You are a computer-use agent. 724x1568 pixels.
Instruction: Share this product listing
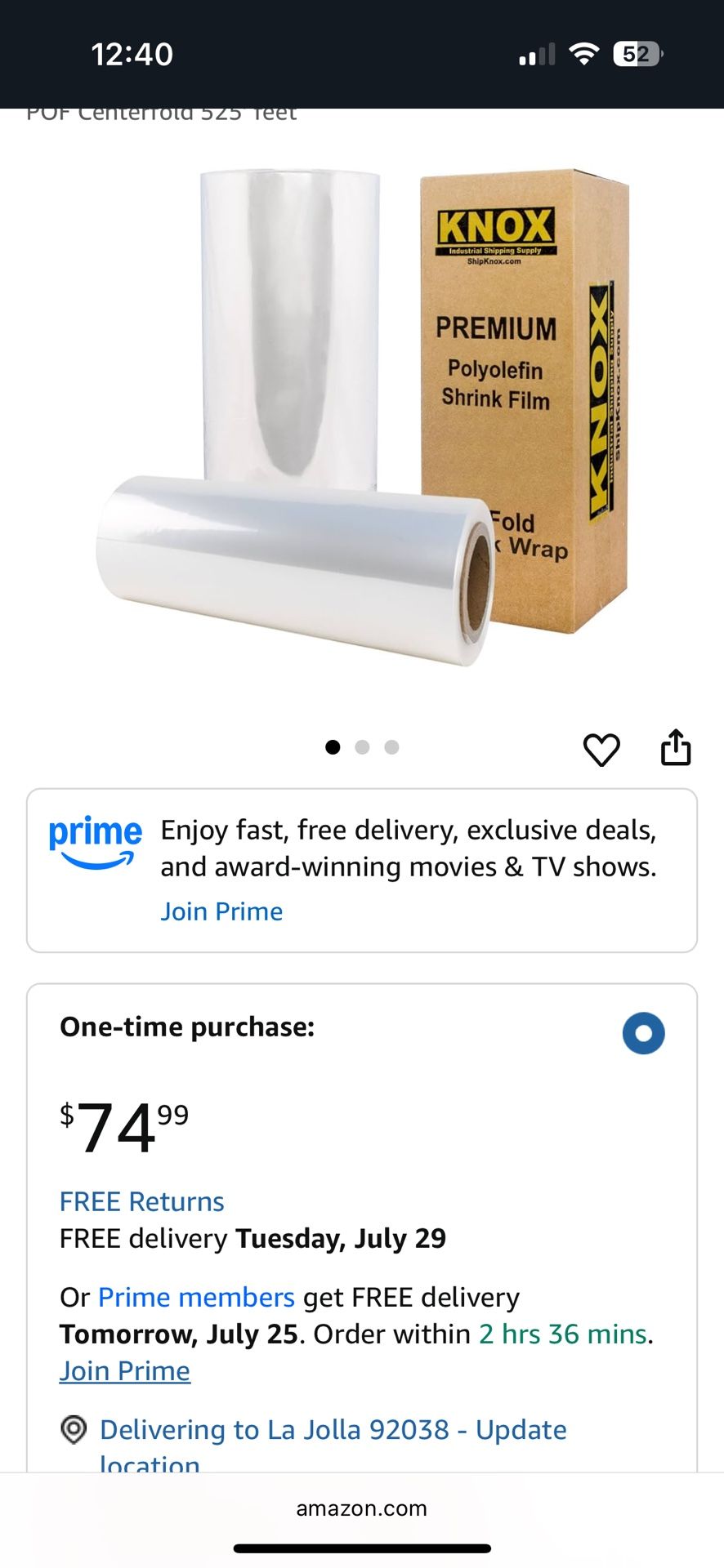click(x=675, y=747)
